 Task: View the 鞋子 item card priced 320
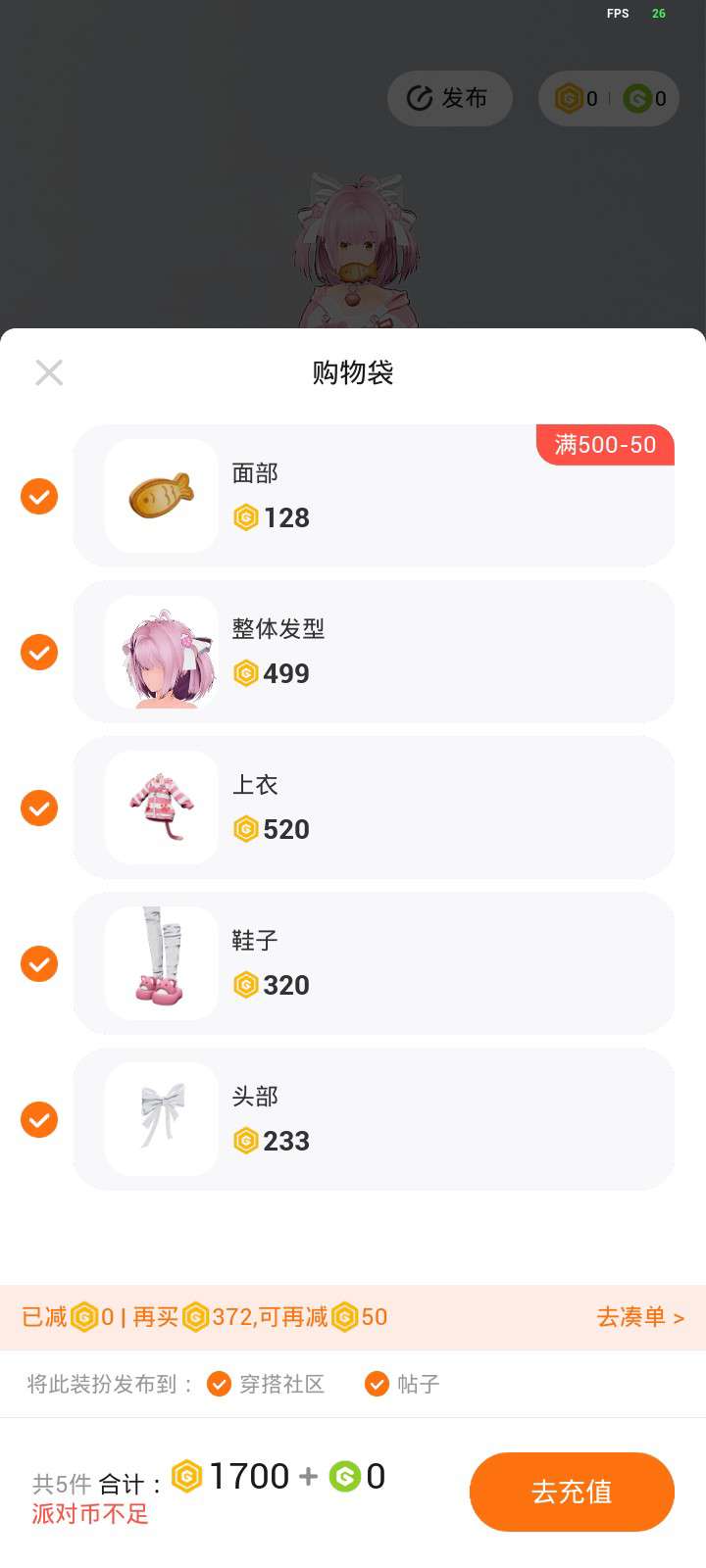coord(374,963)
